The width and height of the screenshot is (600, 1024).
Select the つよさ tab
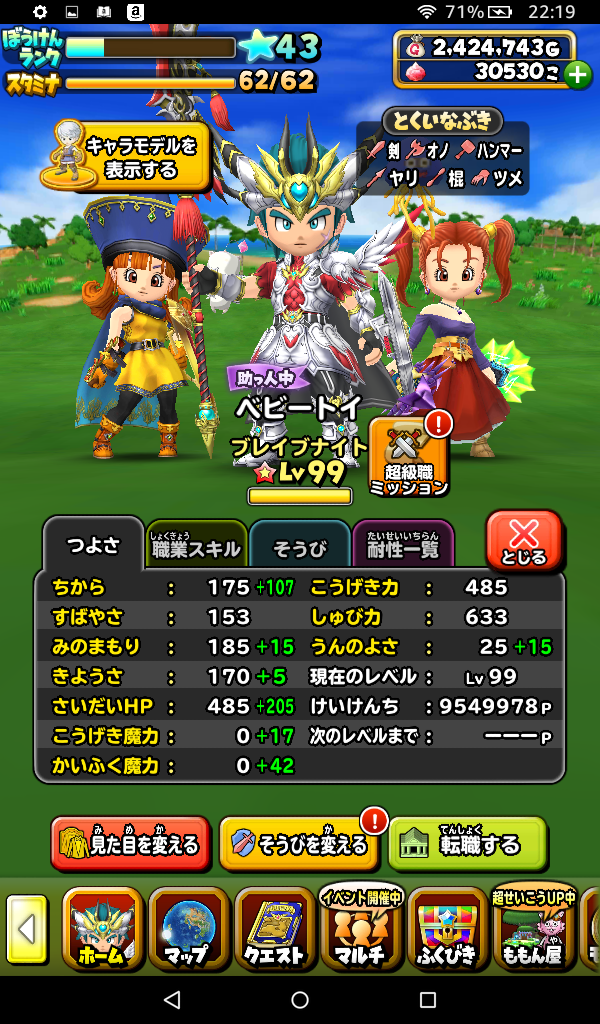coord(92,545)
